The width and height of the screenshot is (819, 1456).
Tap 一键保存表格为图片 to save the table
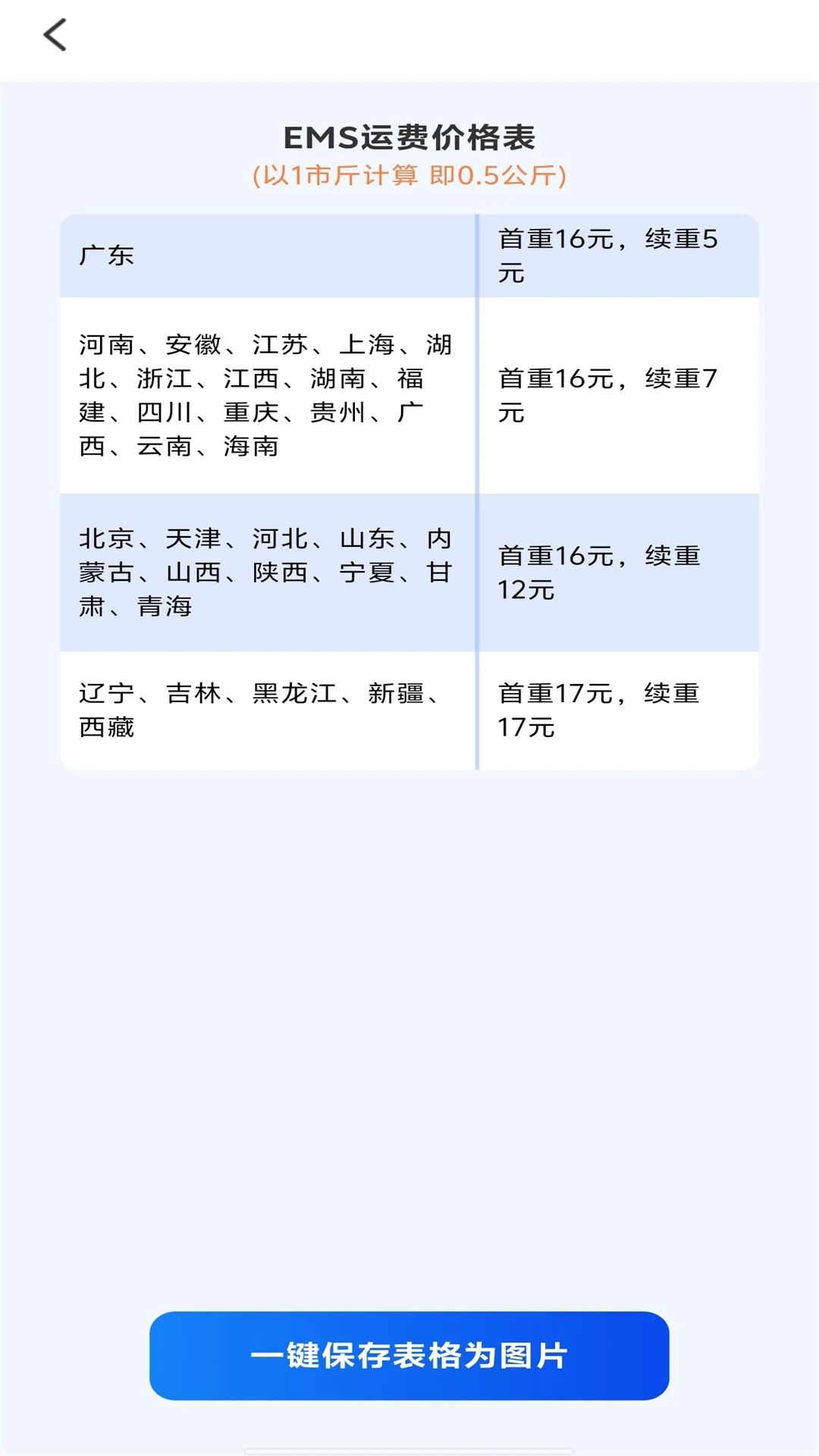pos(409,1355)
